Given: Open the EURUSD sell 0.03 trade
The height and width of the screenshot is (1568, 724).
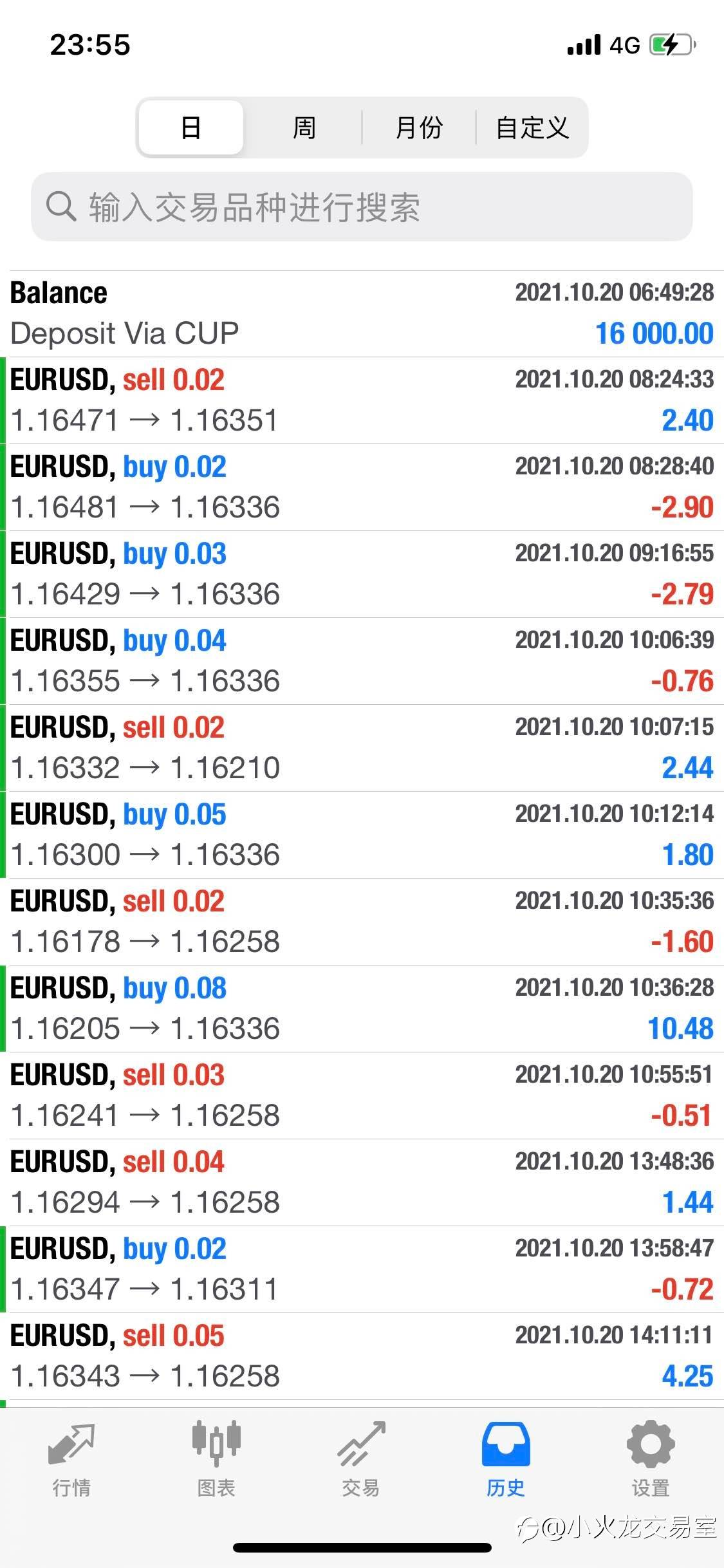Looking at the screenshot, I should 362,1096.
